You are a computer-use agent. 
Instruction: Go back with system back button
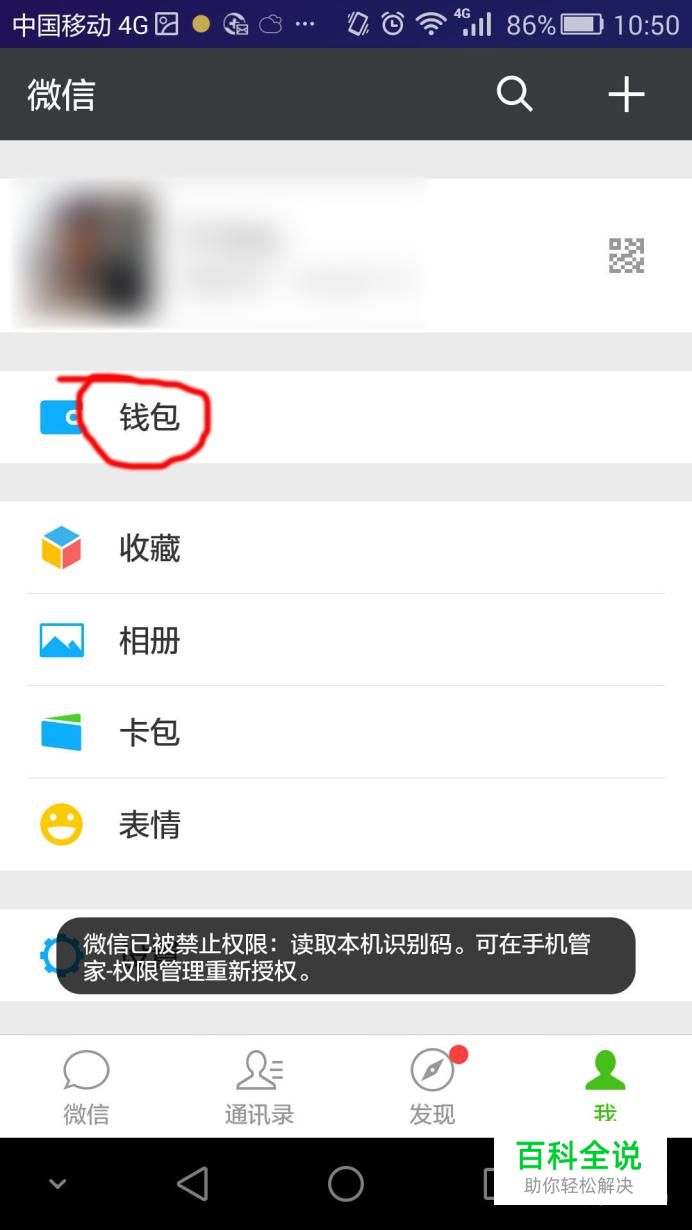tap(192, 1184)
